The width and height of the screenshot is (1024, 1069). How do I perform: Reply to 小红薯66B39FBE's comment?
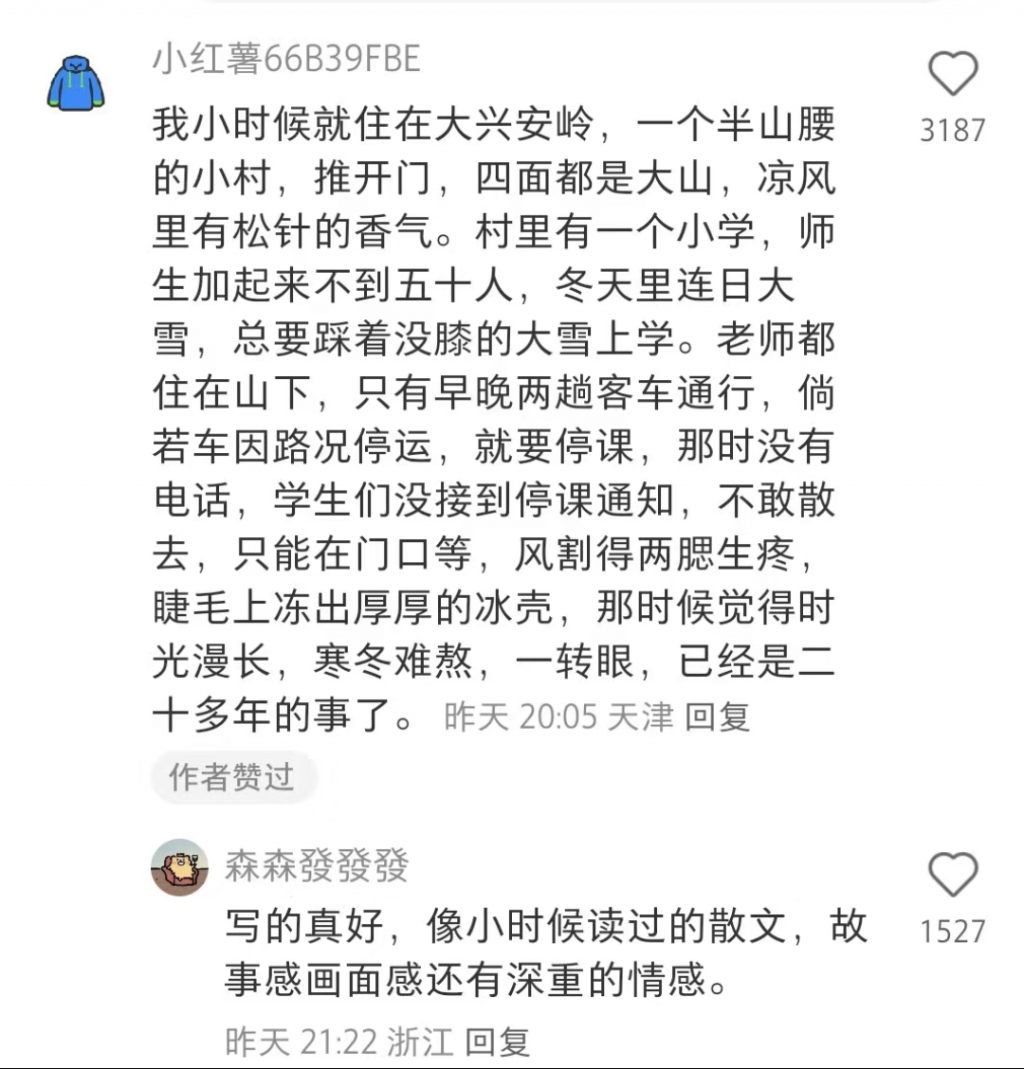[x=717, y=717]
